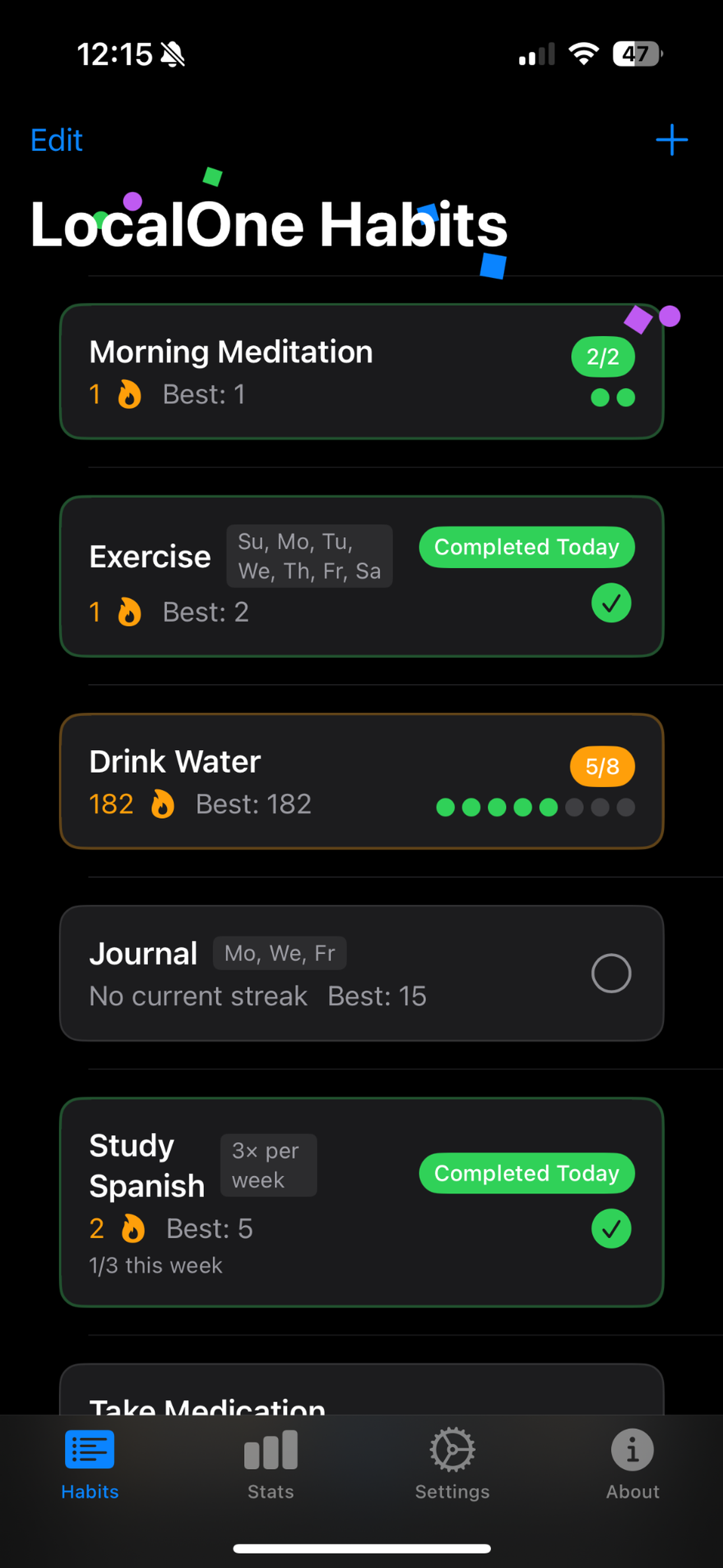Mark the Journal habit as complete
Image resolution: width=723 pixels, height=1568 pixels.
[611, 974]
